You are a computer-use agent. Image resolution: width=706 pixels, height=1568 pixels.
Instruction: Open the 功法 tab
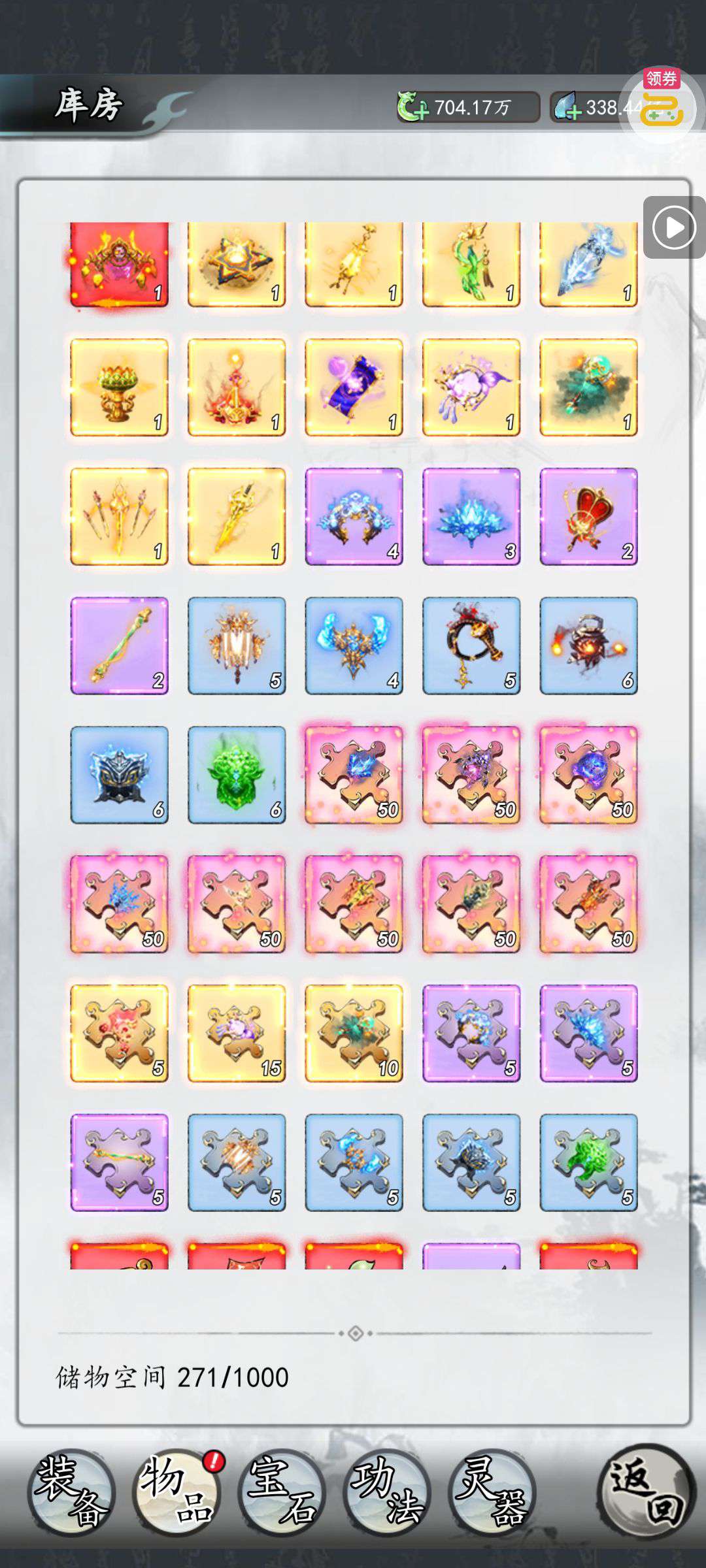point(387,1493)
